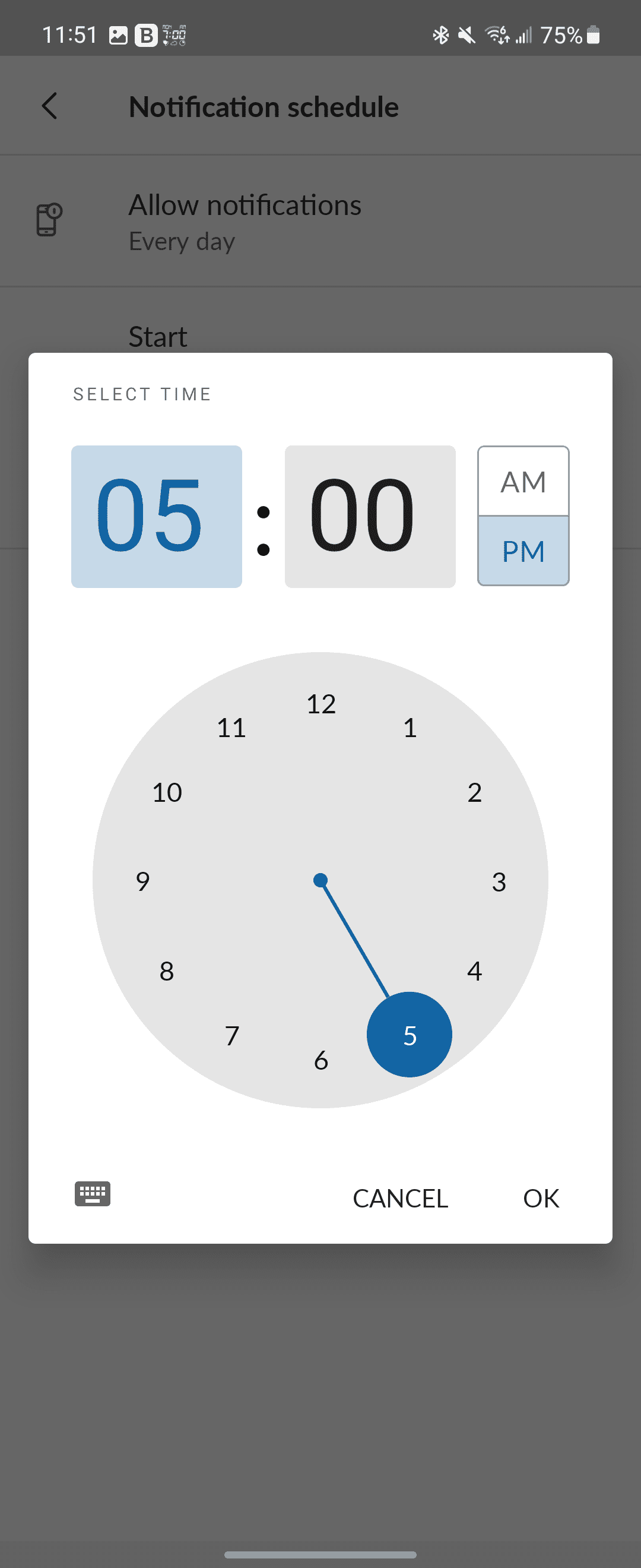Image resolution: width=641 pixels, height=1568 pixels.
Task: Set hour to 2 on the dial
Action: [474, 792]
